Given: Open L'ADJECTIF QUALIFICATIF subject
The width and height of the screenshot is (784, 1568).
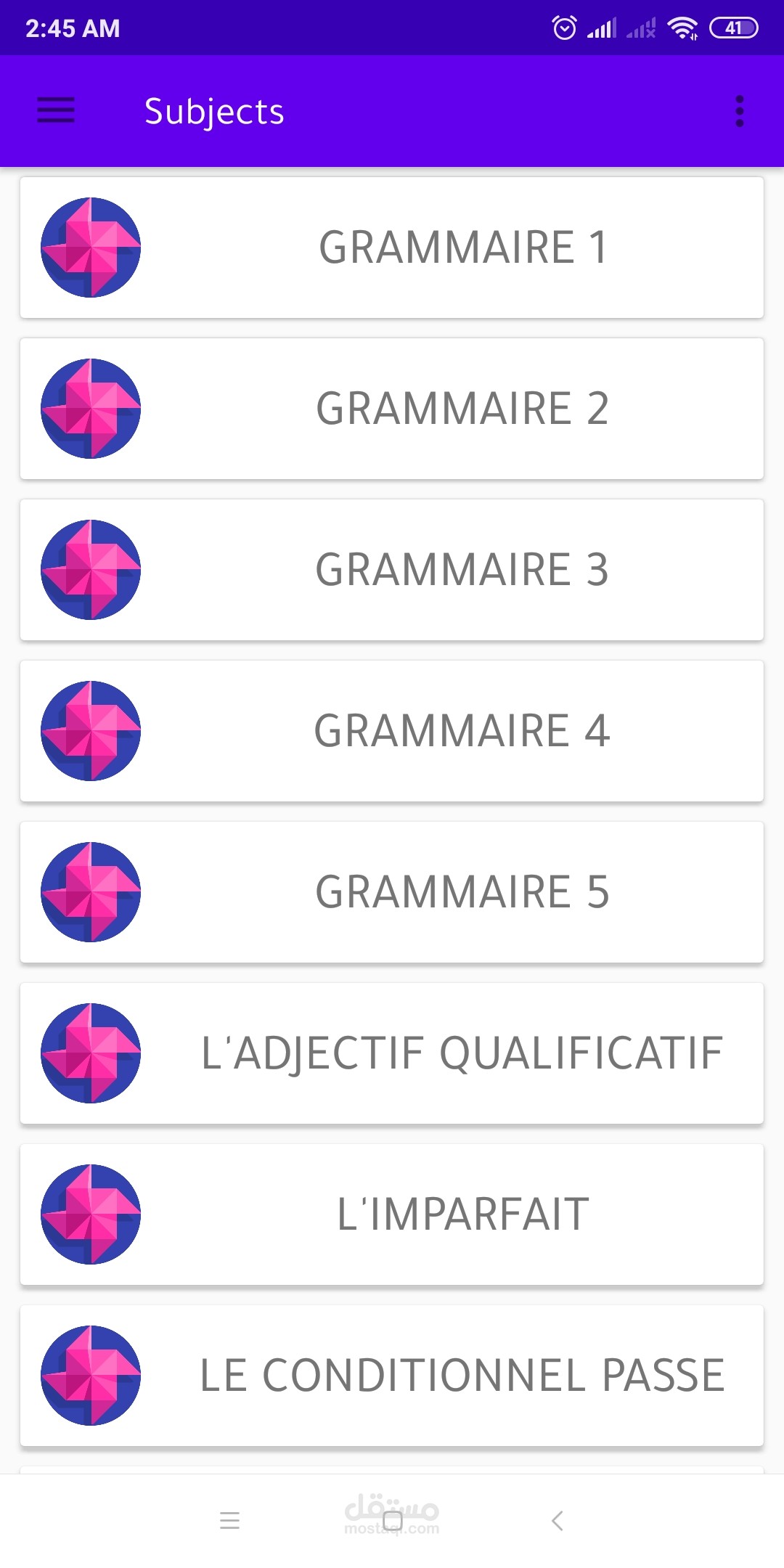Looking at the screenshot, I should pos(392,1053).
